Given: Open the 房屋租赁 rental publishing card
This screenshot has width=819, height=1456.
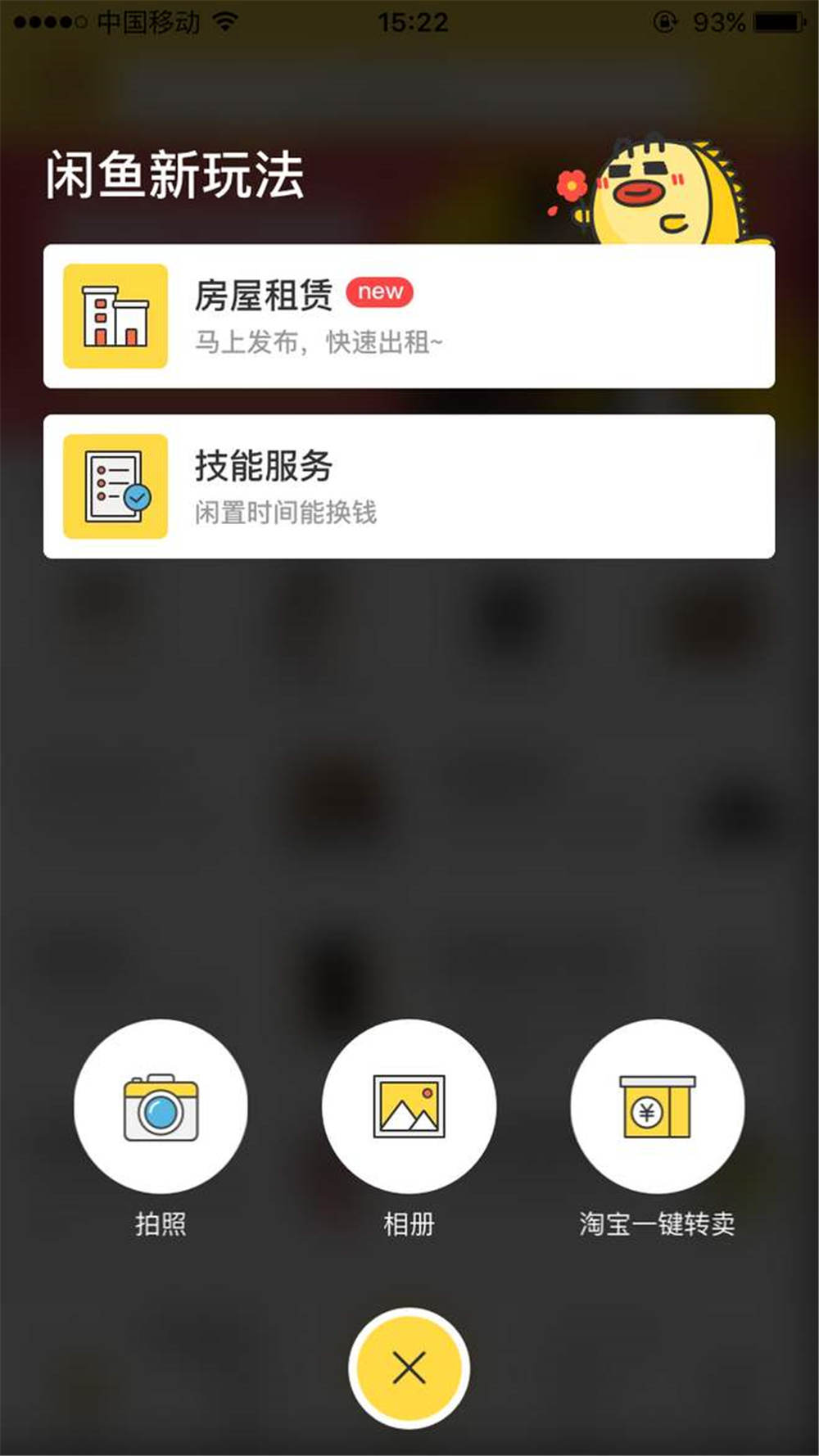Looking at the screenshot, I should point(409,315).
